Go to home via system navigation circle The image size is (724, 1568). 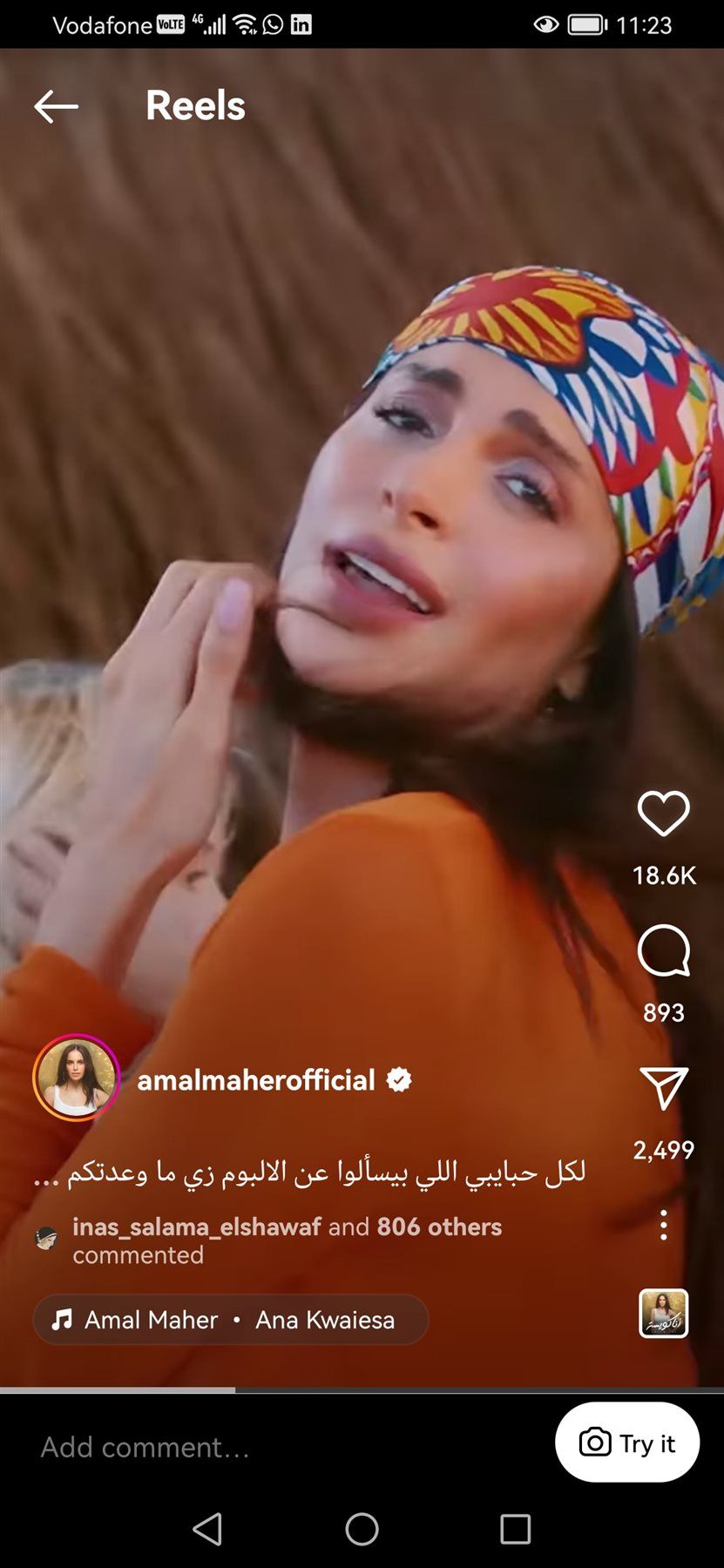pos(362,1529)
